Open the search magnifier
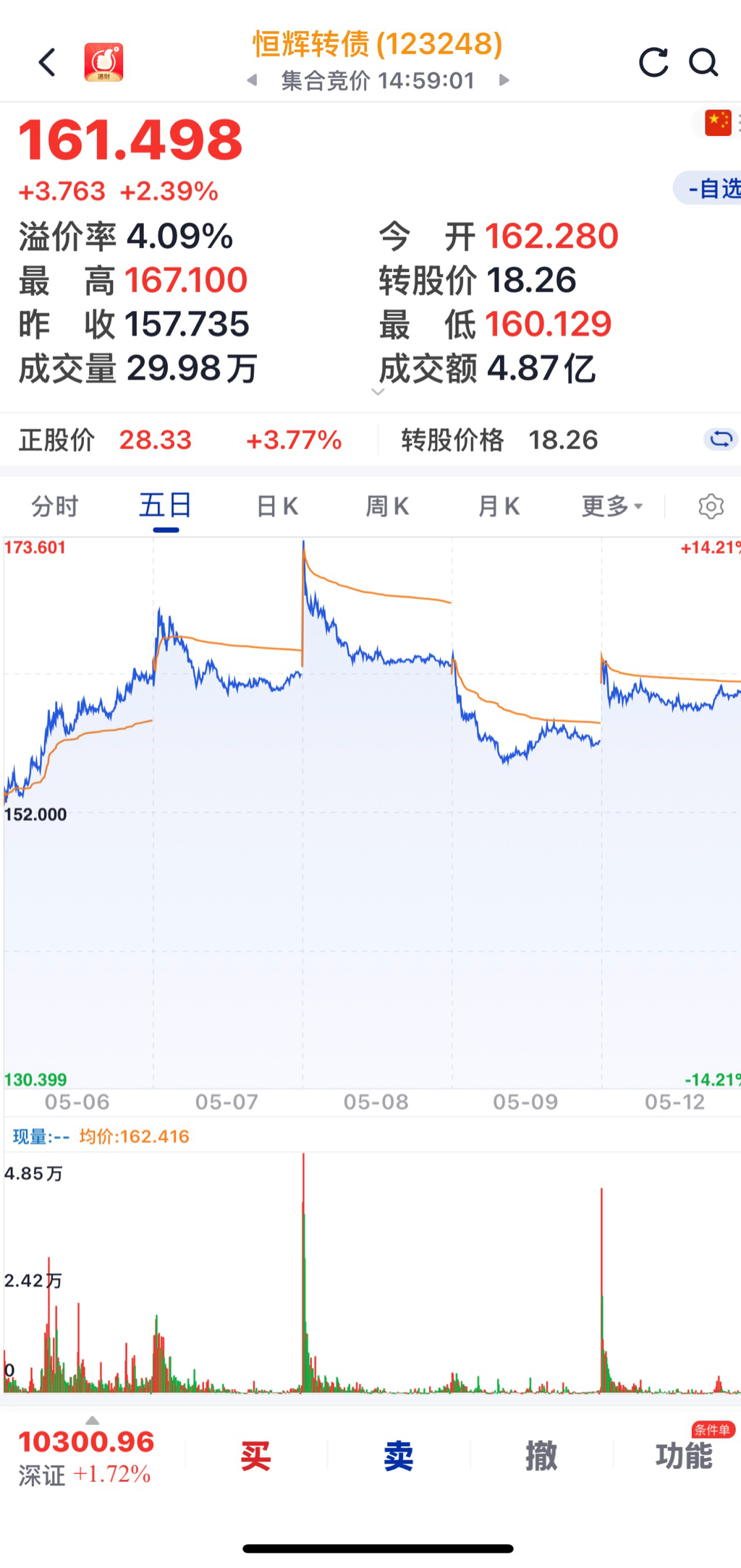This screenshot has width=741, height=1568. tap(703, 63)
